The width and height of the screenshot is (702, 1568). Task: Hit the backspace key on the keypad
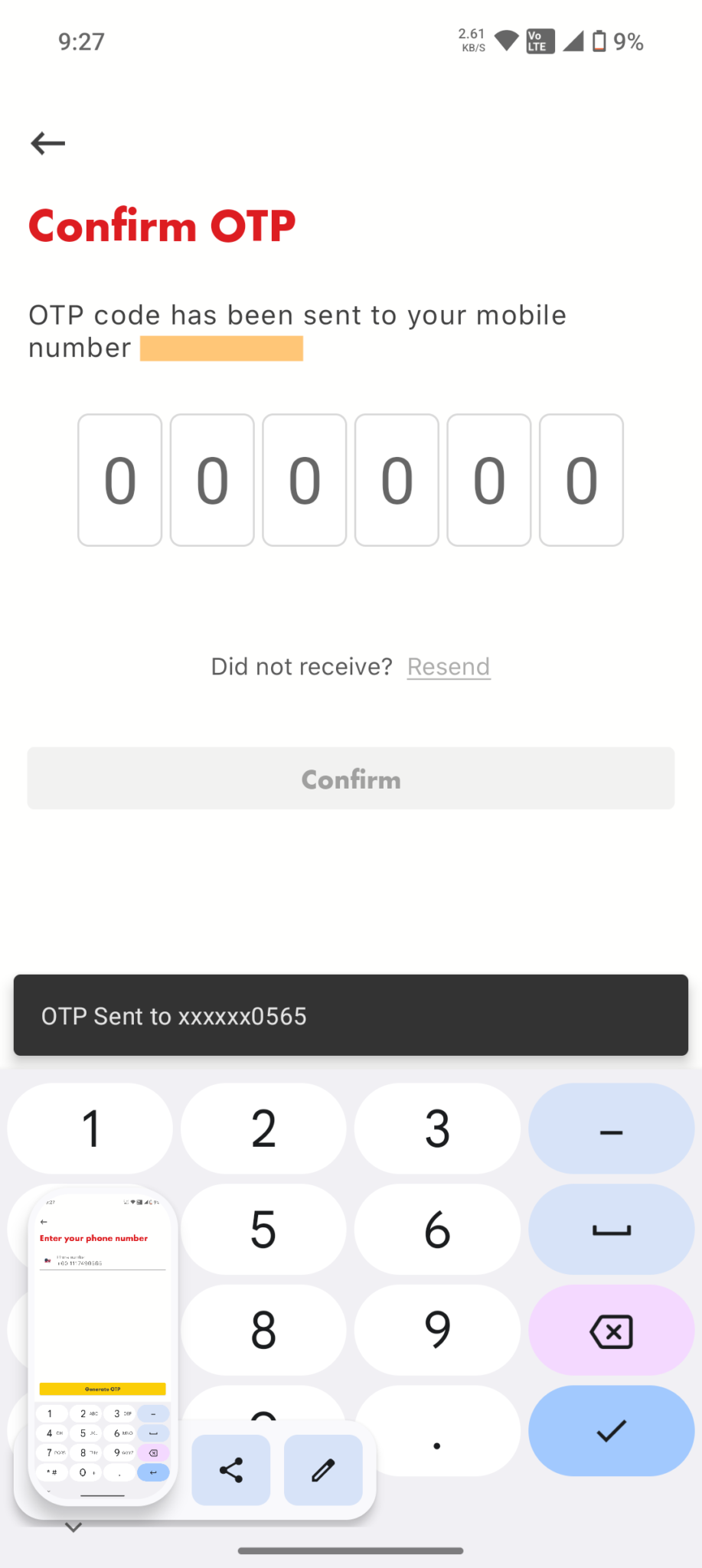pos(611,1331)
